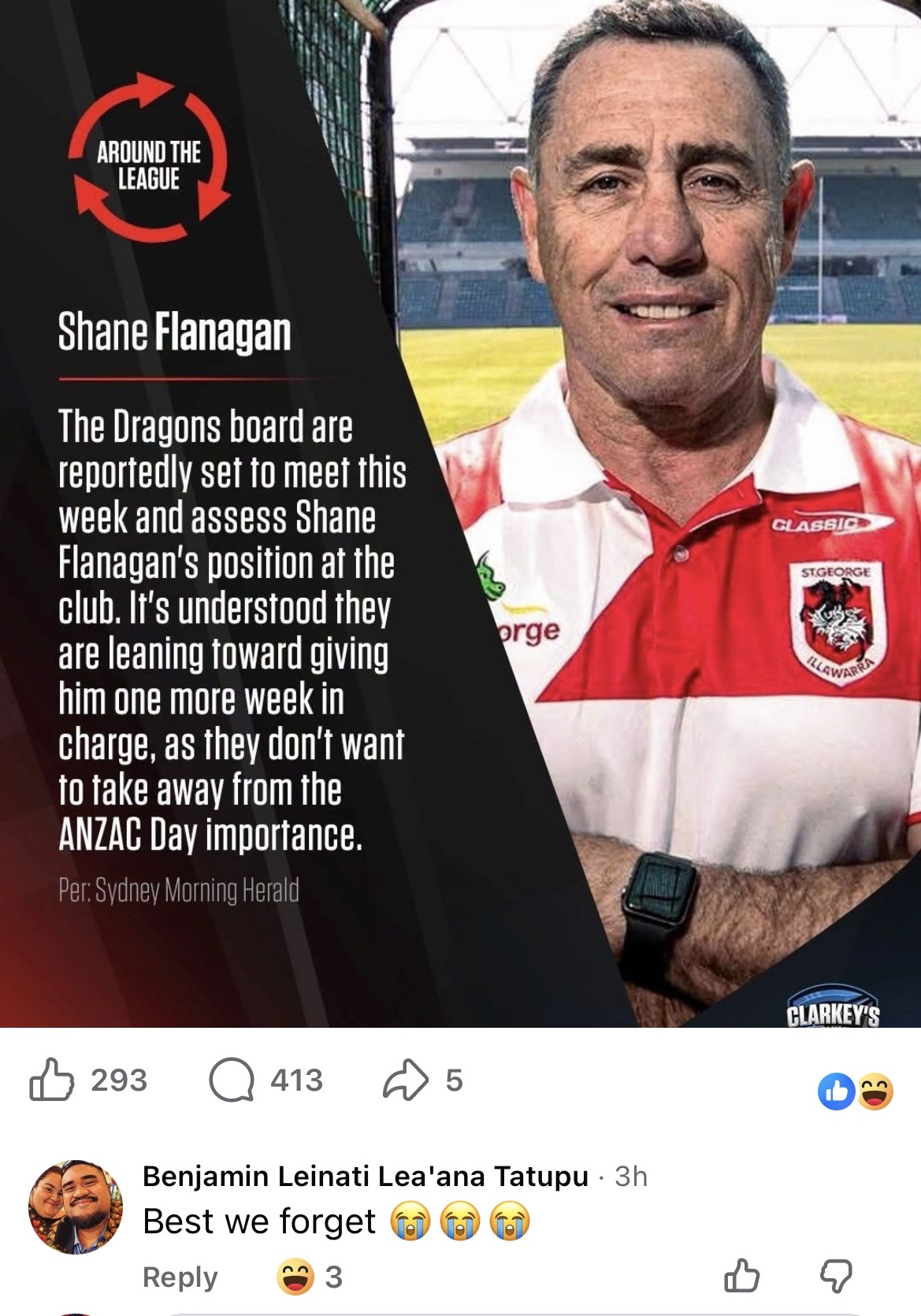
Task: Thumbs up Benjamin's comment
Action: pos(741,1275)
